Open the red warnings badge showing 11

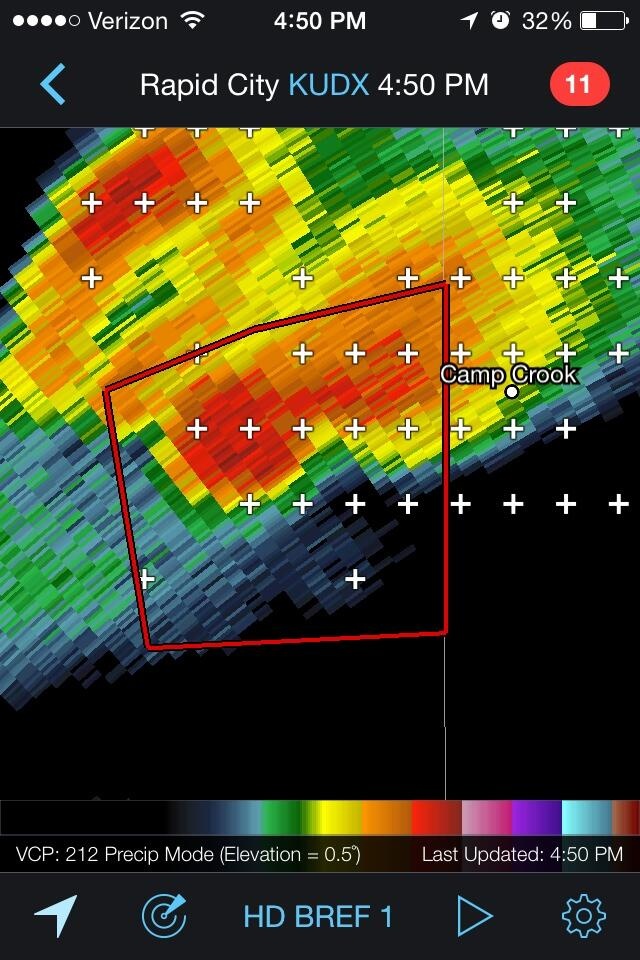click(578, 85)
